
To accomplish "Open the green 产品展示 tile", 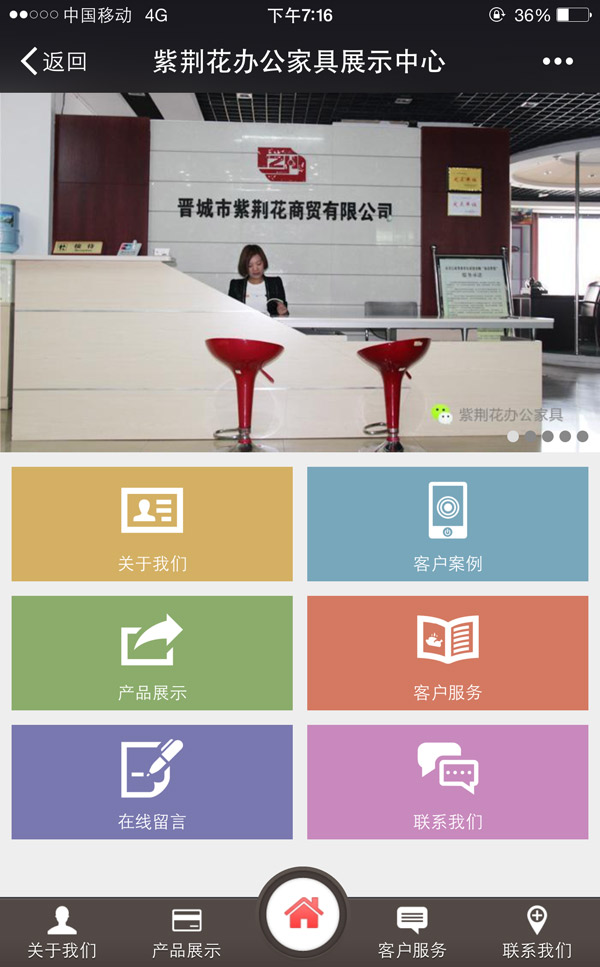I will click(152, 653).
